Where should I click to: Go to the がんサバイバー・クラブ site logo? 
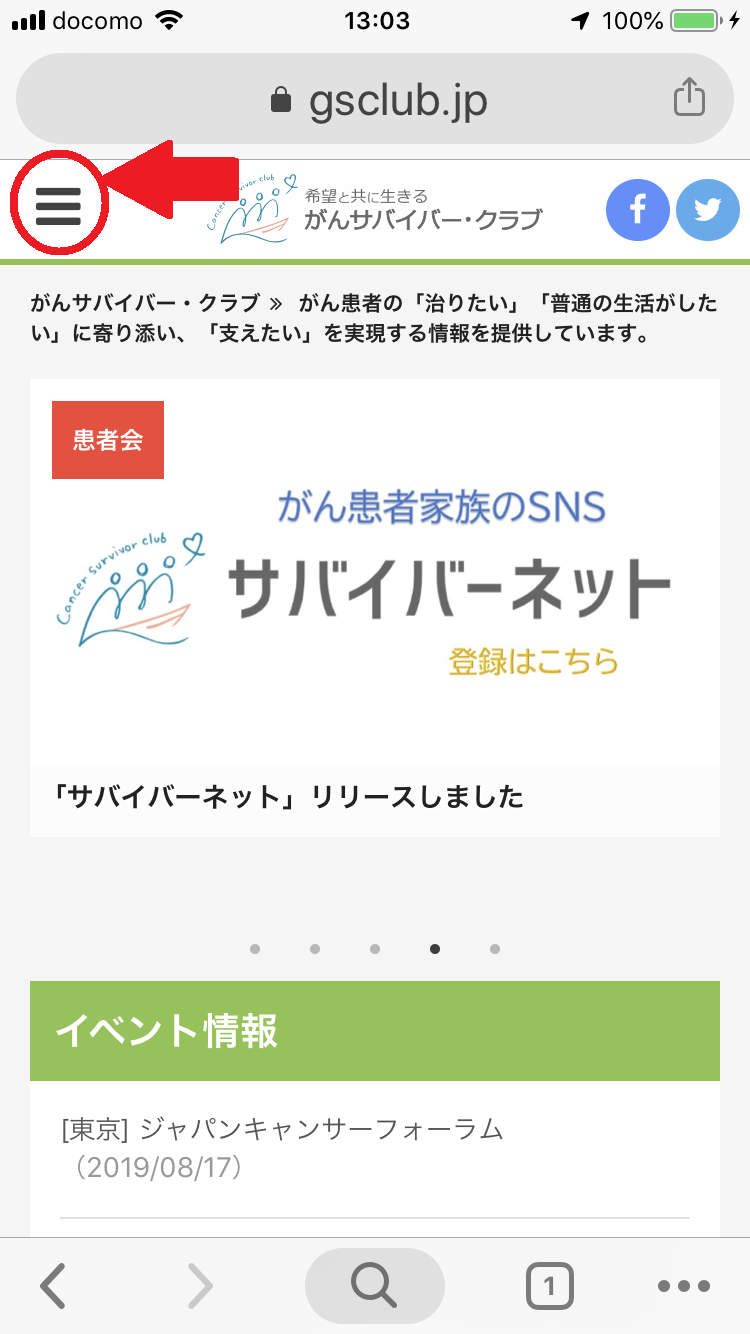coord(375,210)
